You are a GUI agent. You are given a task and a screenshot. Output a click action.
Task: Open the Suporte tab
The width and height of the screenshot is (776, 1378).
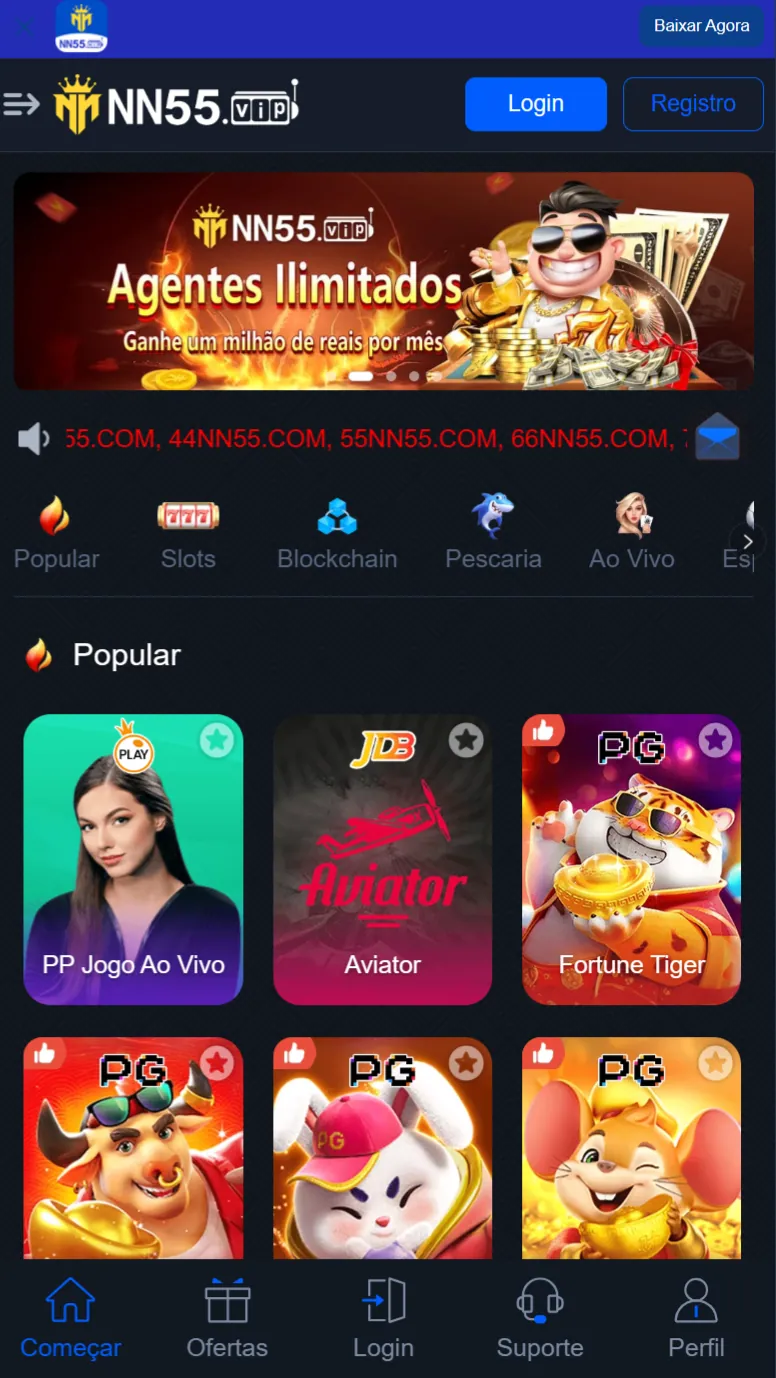click(540, 1318)
